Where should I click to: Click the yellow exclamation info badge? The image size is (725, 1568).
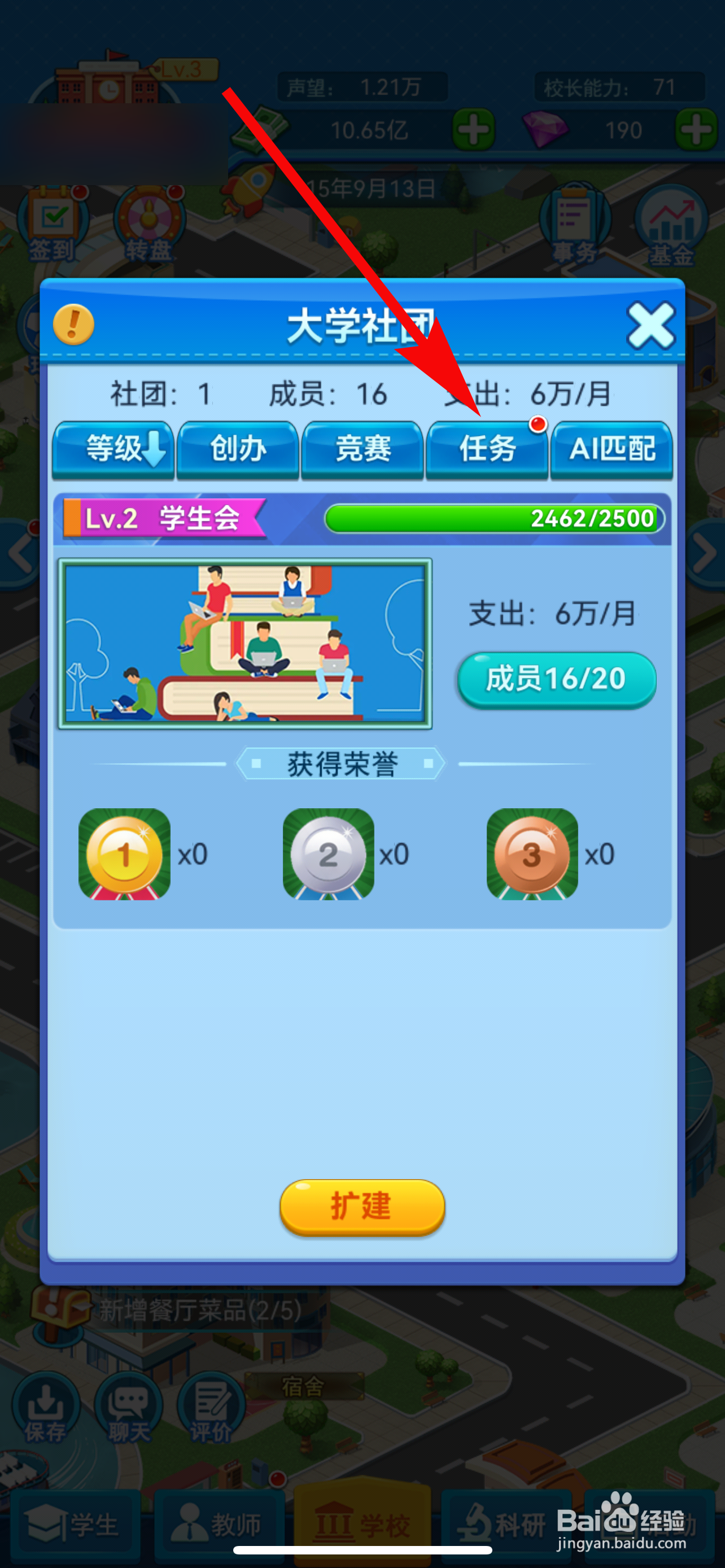(72, 325)
